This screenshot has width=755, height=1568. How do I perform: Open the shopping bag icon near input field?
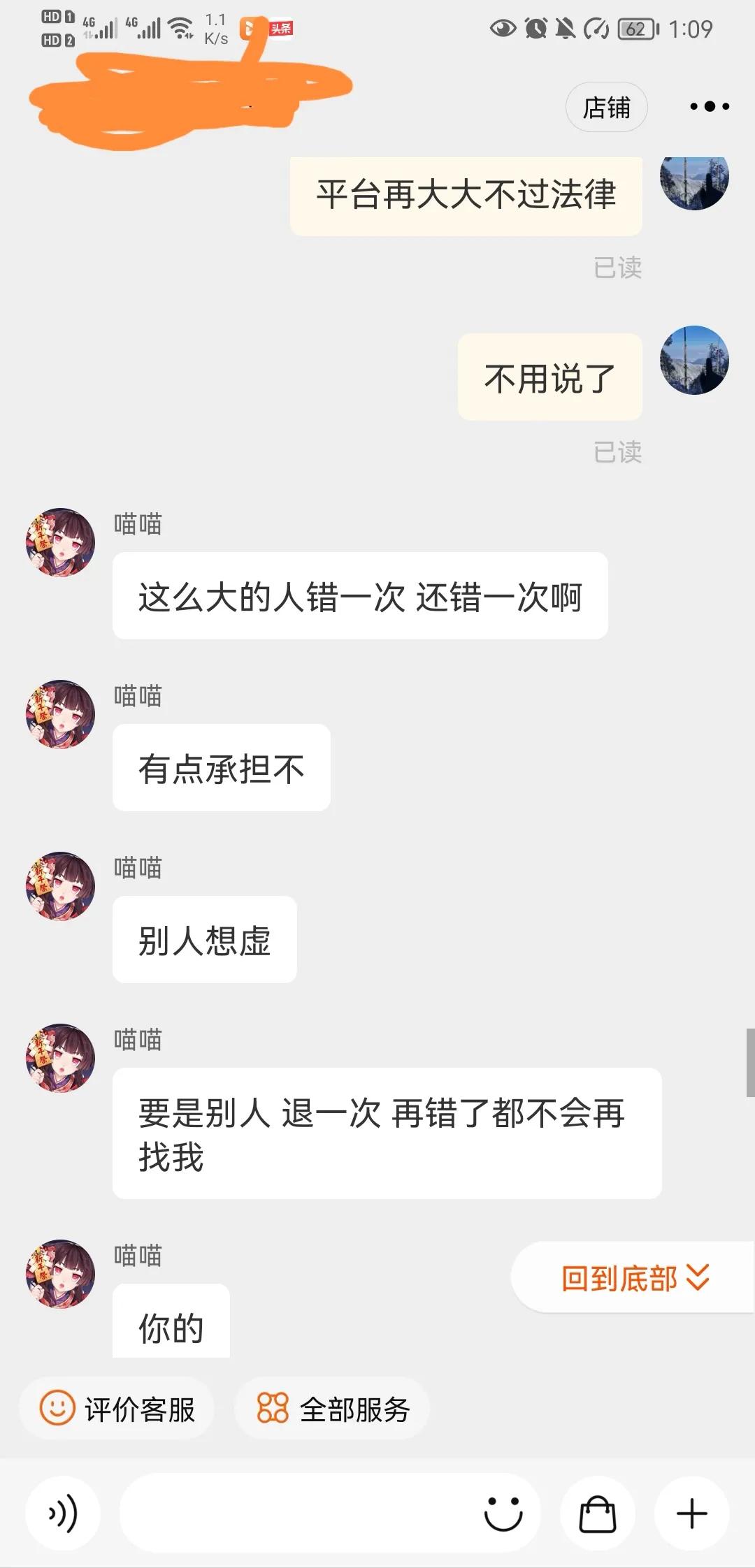tap(598, 1511)
